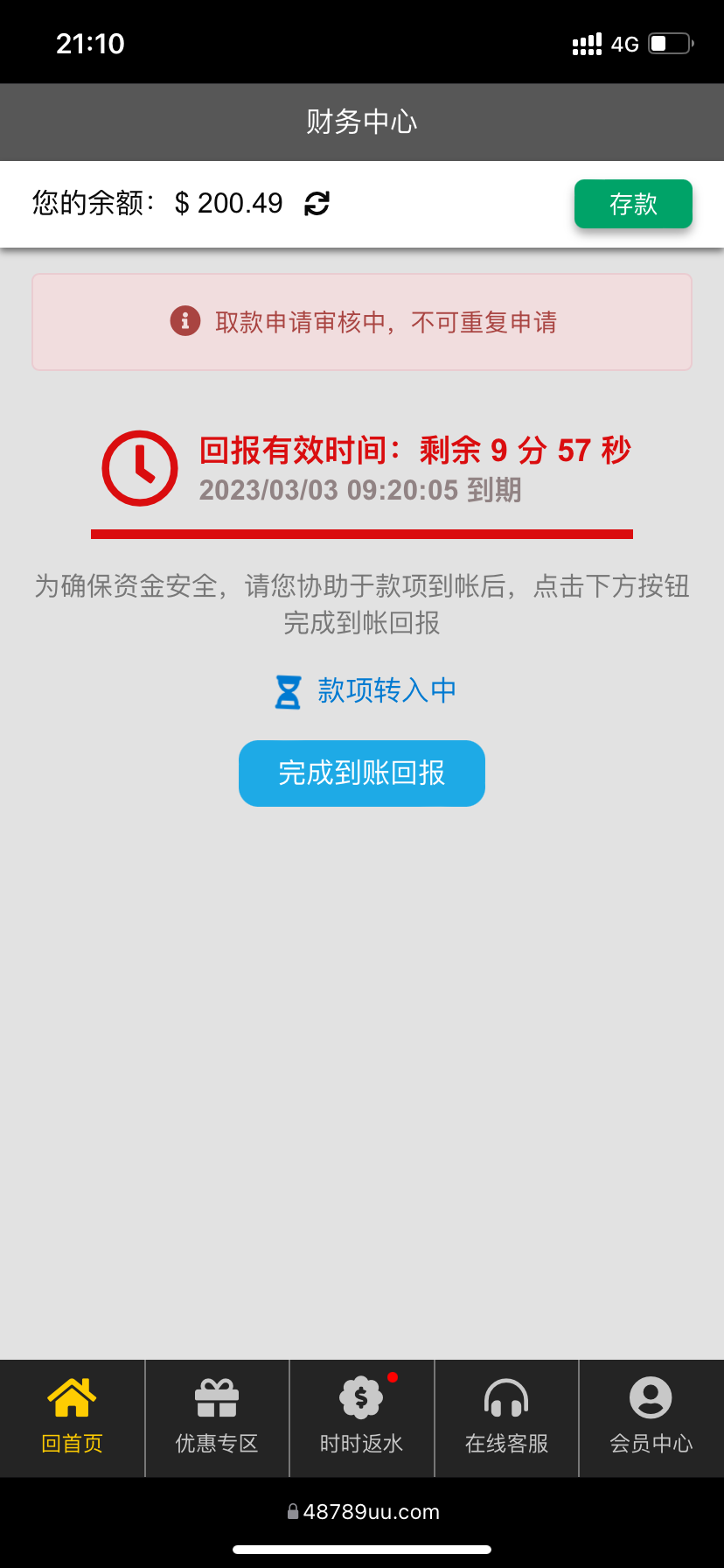Select the 优惠专区 menu item
The width and height of the screenshot is (724, 1568).
pos(216,1417)
